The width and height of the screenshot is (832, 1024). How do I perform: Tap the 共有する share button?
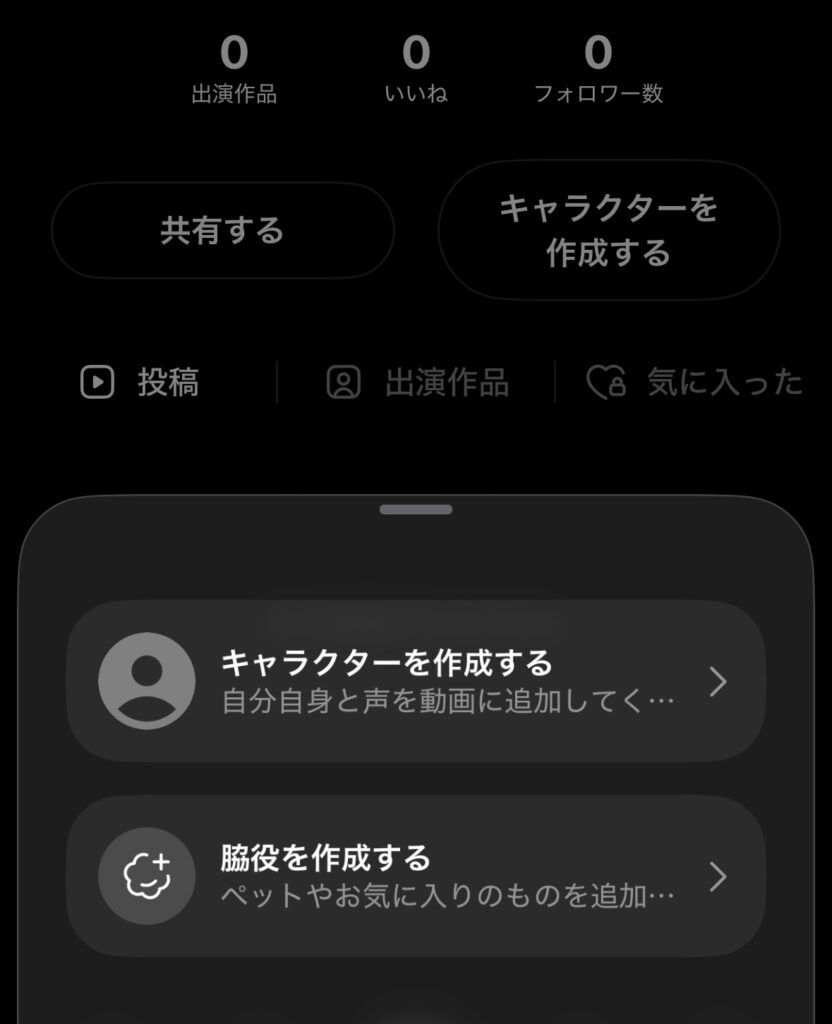222,231
